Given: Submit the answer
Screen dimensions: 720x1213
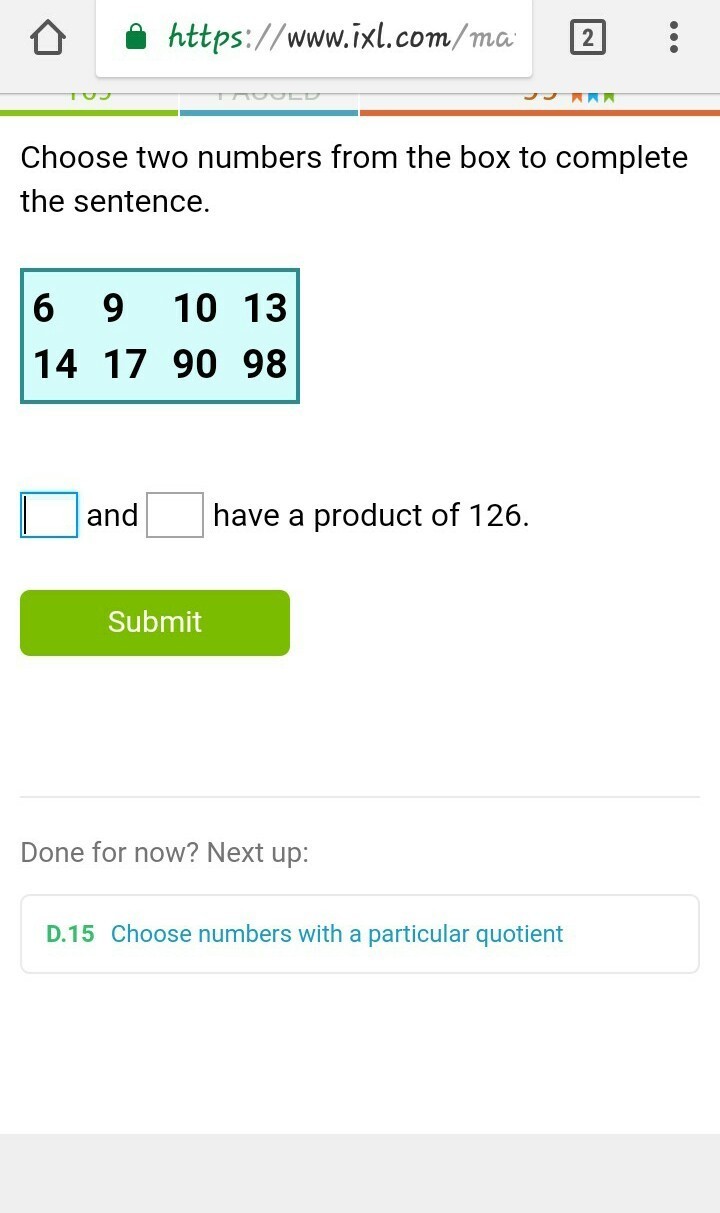Looking at the screenshot, I should point(155,622).
